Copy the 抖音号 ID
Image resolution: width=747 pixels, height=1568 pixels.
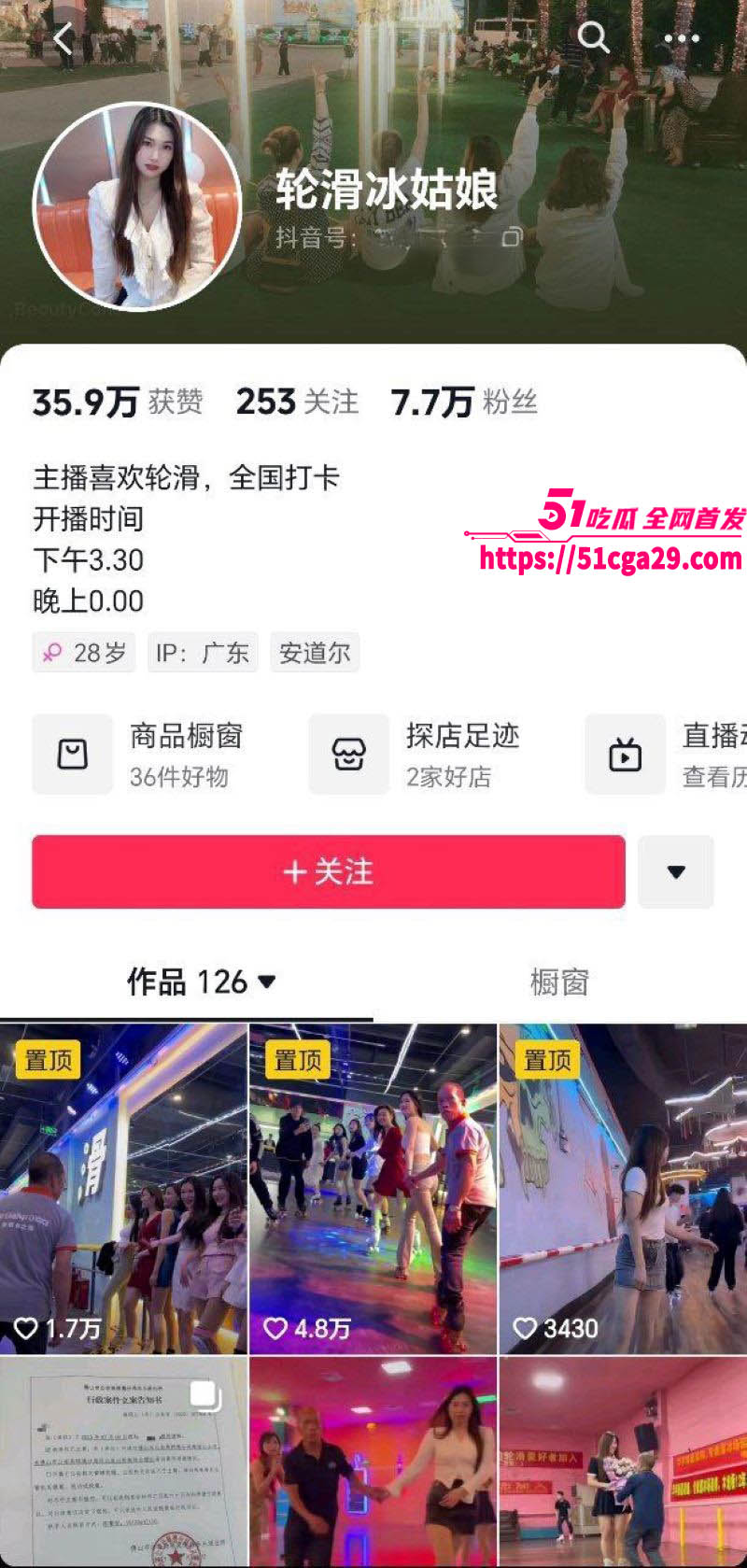[511, 237]
